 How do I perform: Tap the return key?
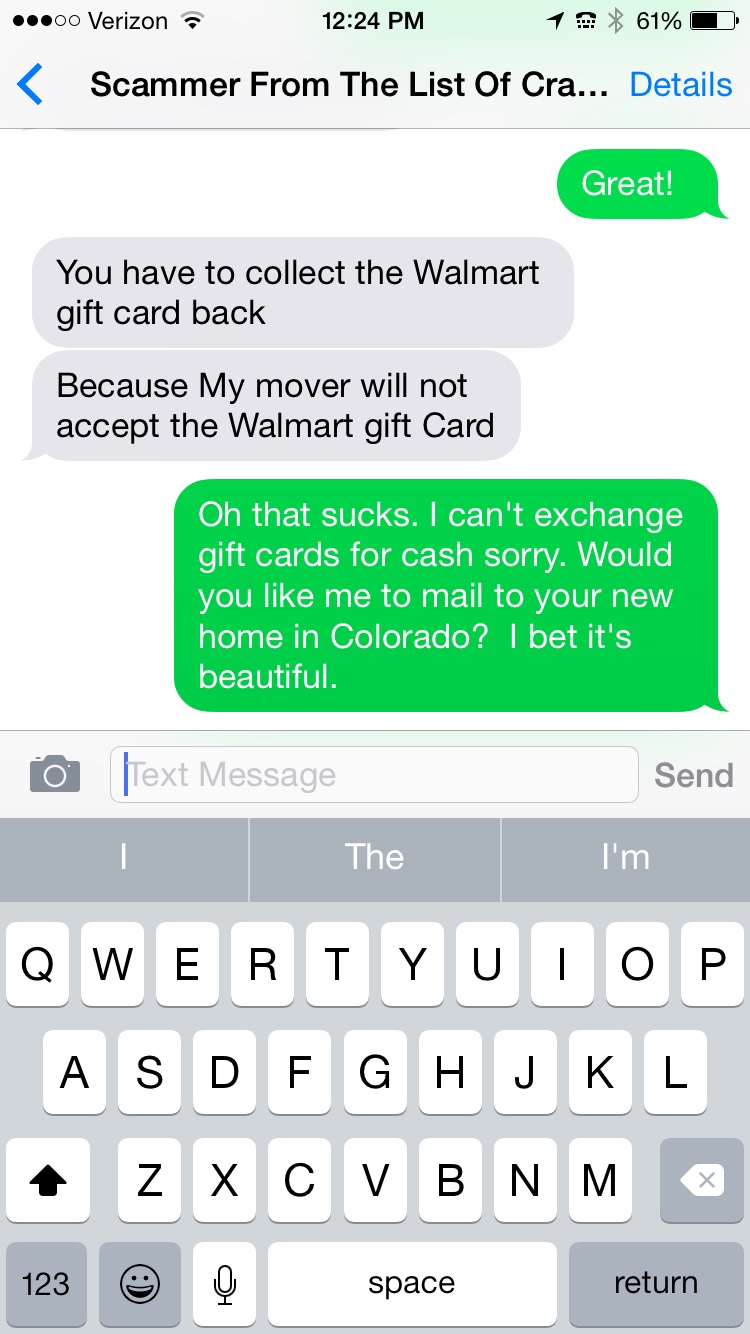point(655,1283)
